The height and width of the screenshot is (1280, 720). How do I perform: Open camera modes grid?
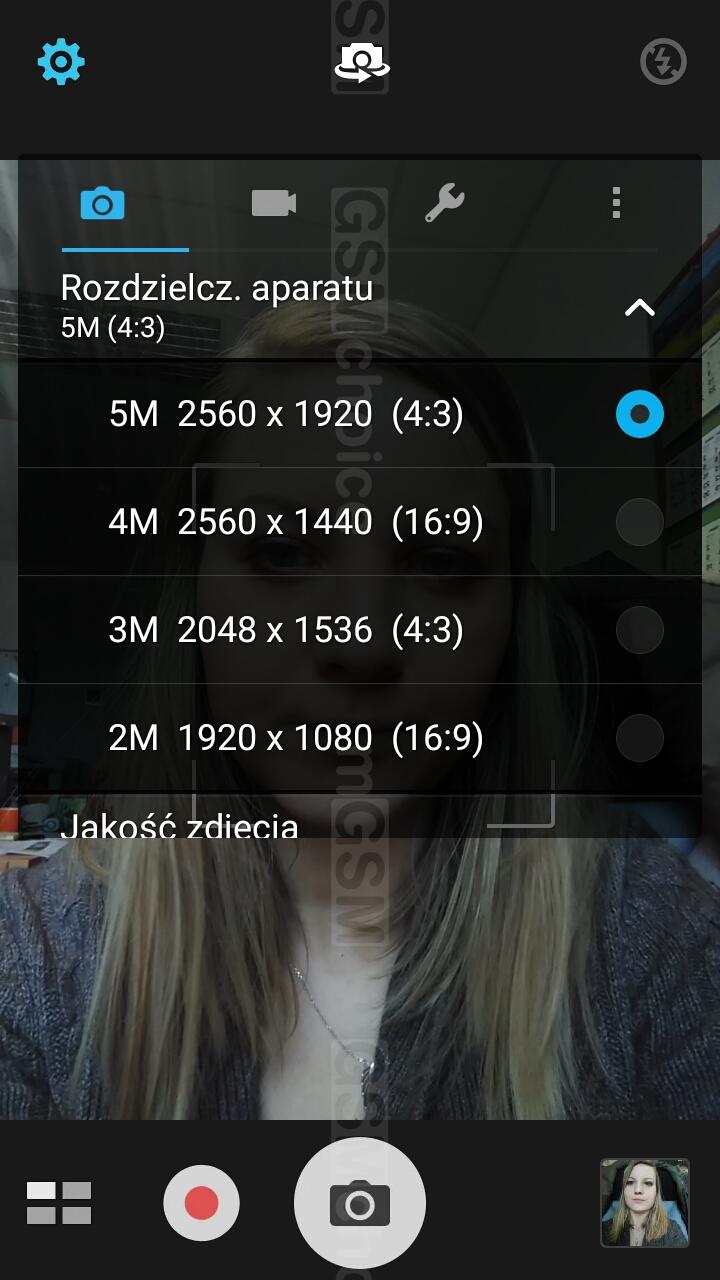(59, 1203)
